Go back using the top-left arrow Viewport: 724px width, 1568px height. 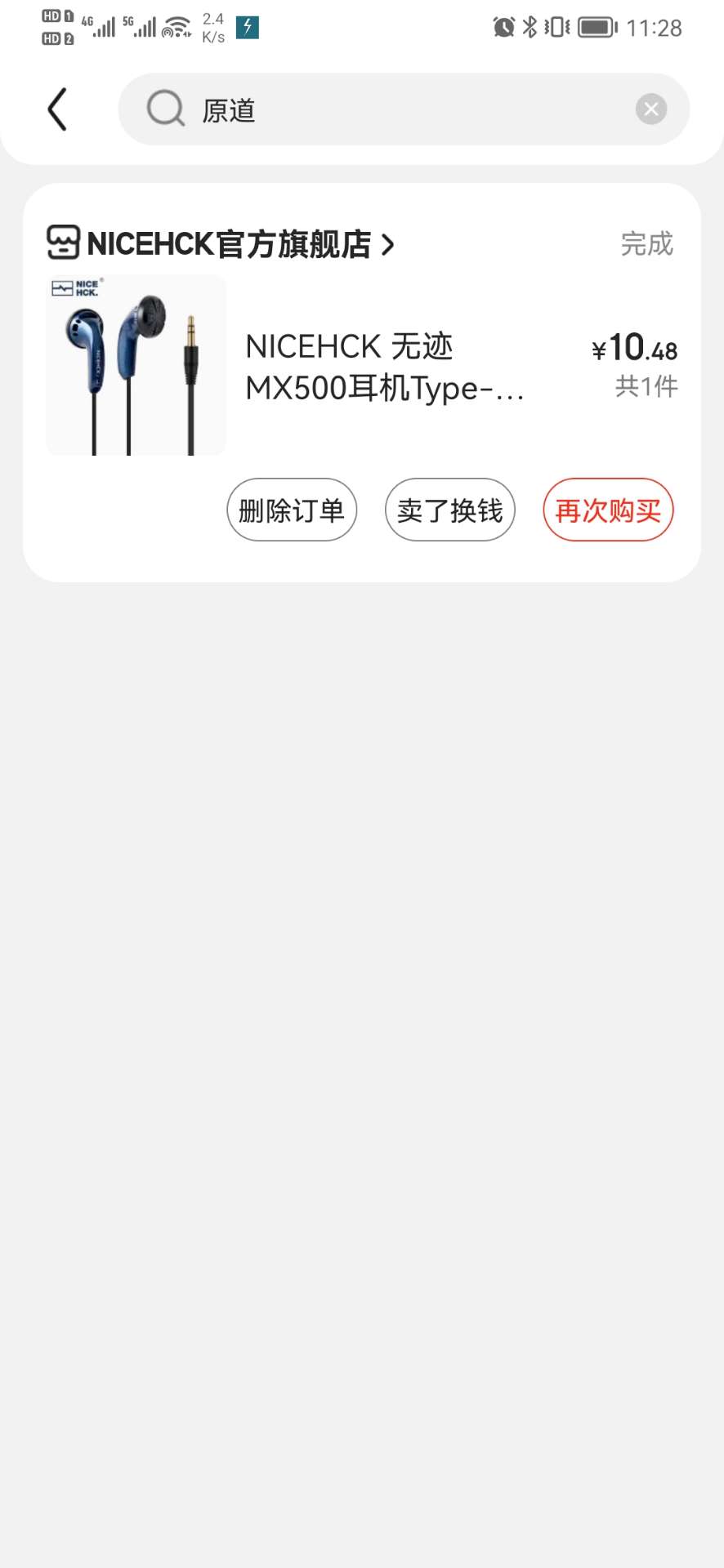coord(56,109)
